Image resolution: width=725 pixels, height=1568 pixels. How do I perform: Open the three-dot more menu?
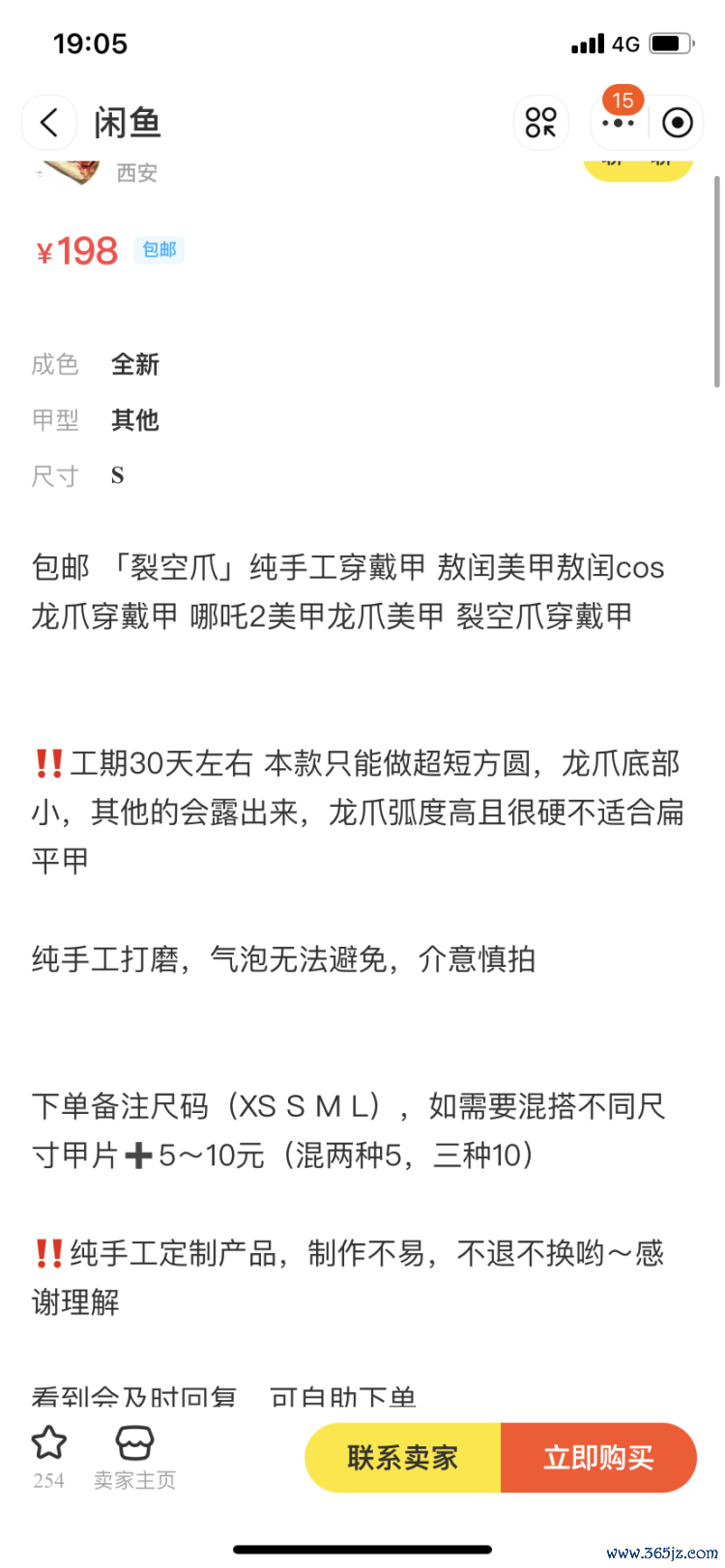pos(619,123)
